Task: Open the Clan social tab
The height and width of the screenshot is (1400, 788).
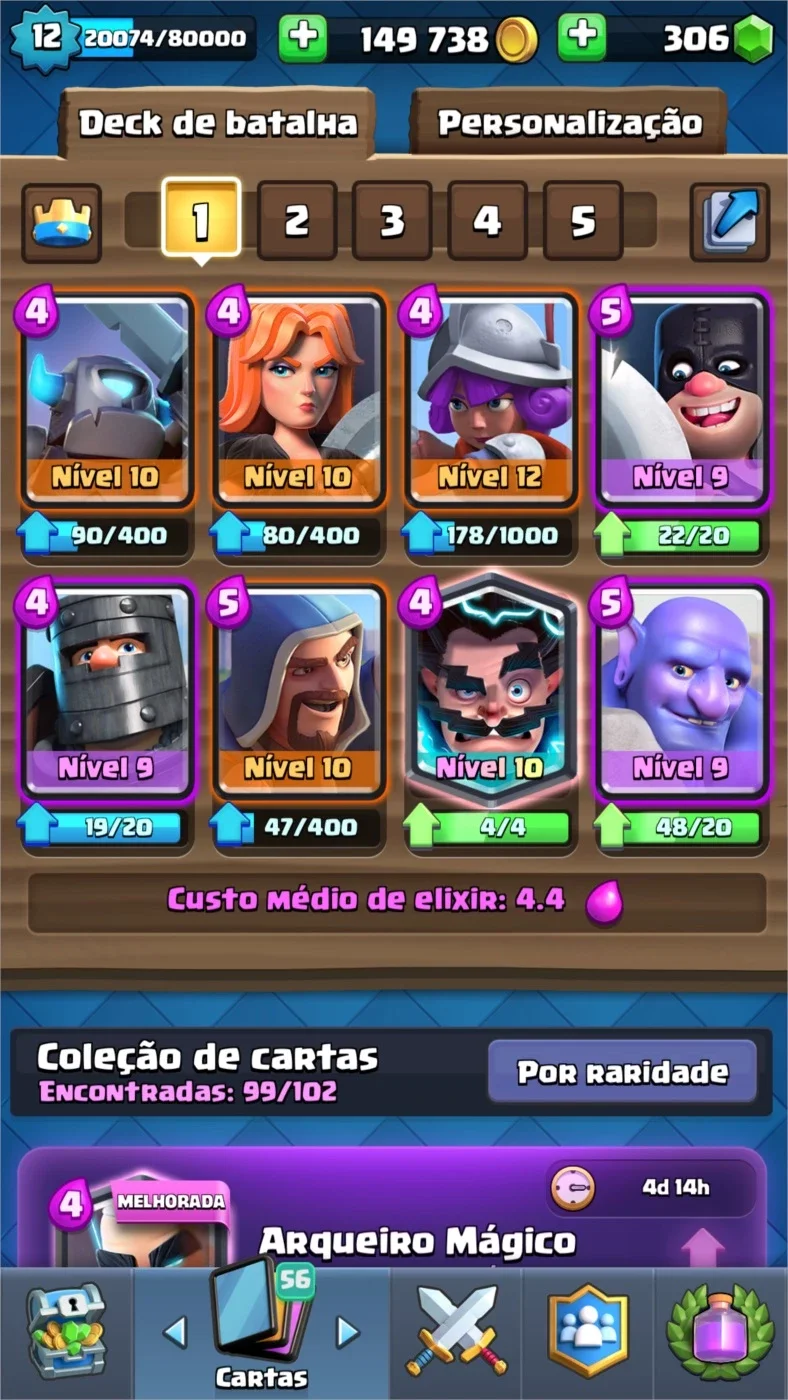Action: pos(588,1332)
